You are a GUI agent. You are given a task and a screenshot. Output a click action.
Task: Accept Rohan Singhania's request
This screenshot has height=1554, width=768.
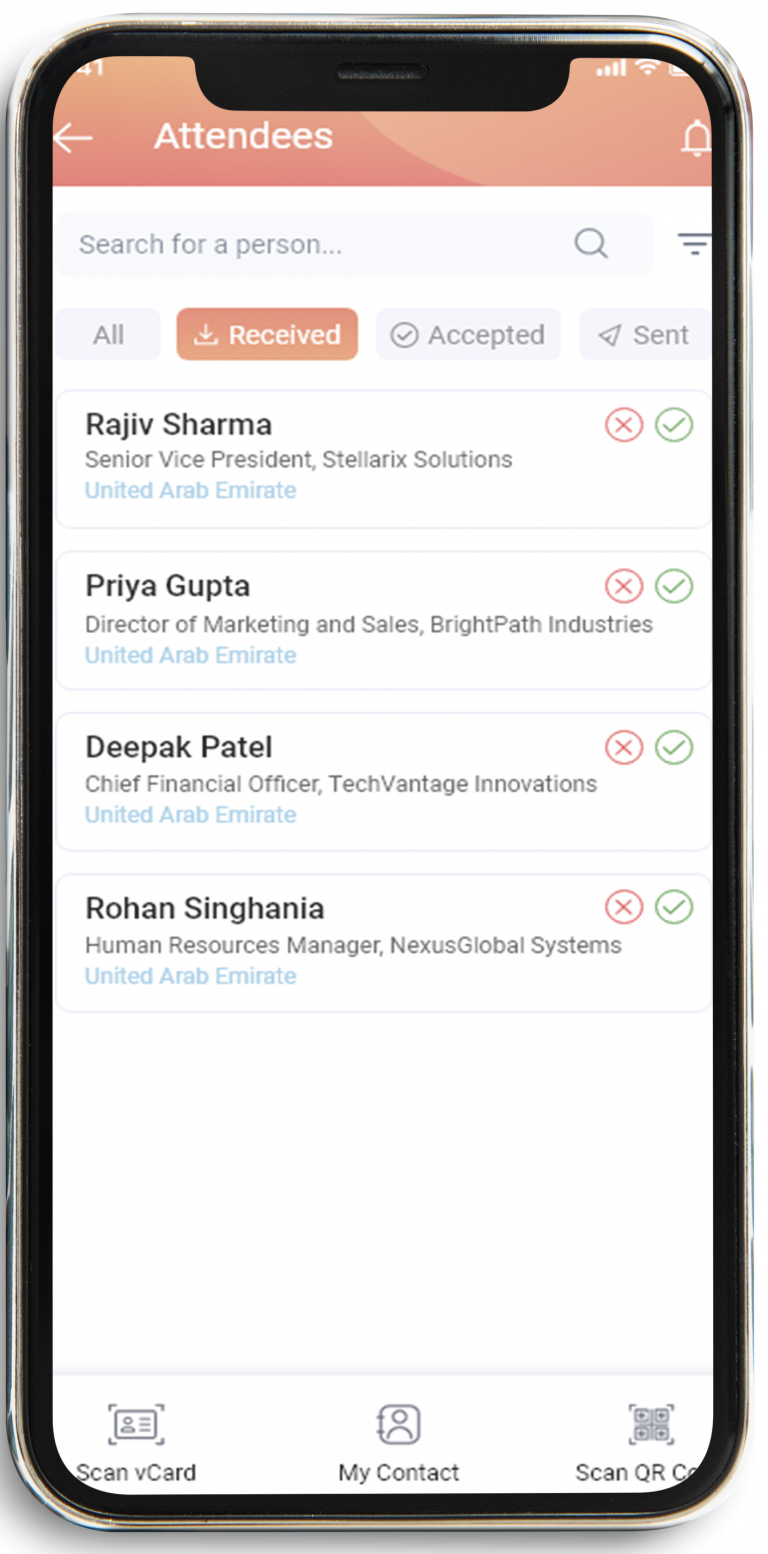pos(674,907)
